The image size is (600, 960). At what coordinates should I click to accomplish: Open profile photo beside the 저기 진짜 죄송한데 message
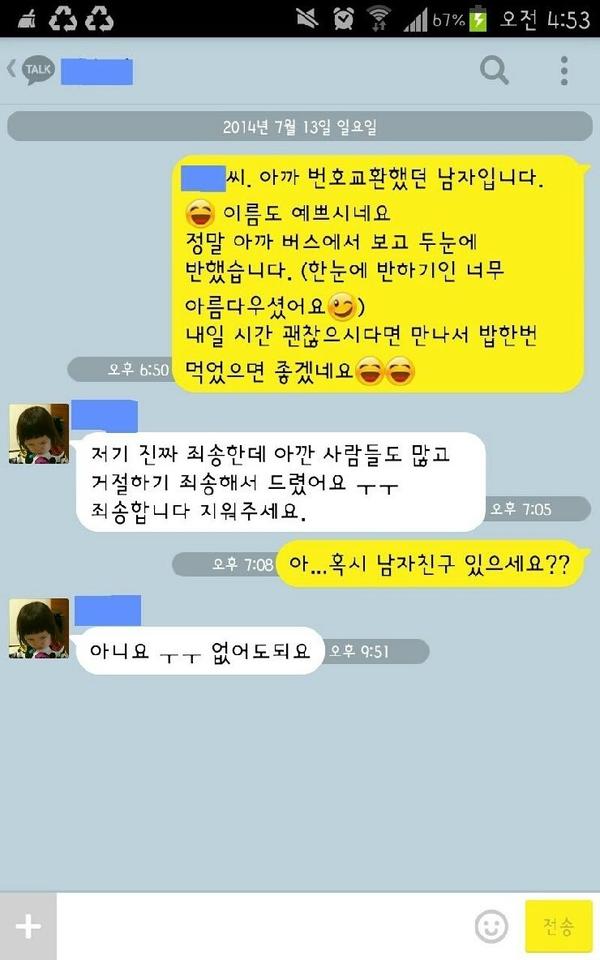(x=39, y=434)
